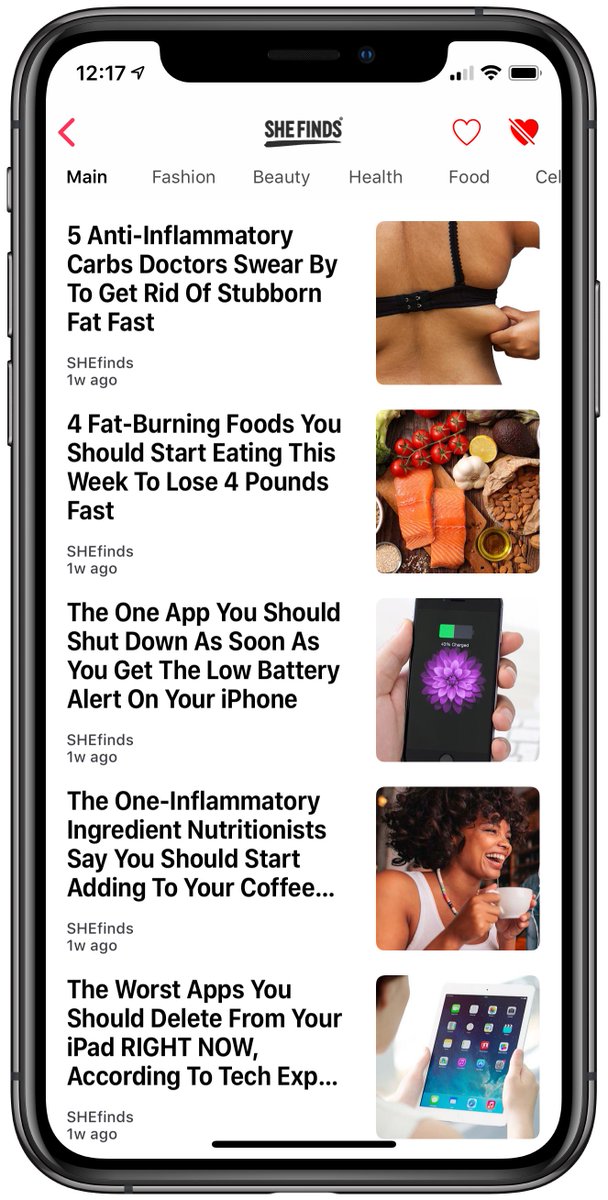Tap the salmon and tomatoes article image
This screenshot has height=1200, width=608.
click(457, 491)
